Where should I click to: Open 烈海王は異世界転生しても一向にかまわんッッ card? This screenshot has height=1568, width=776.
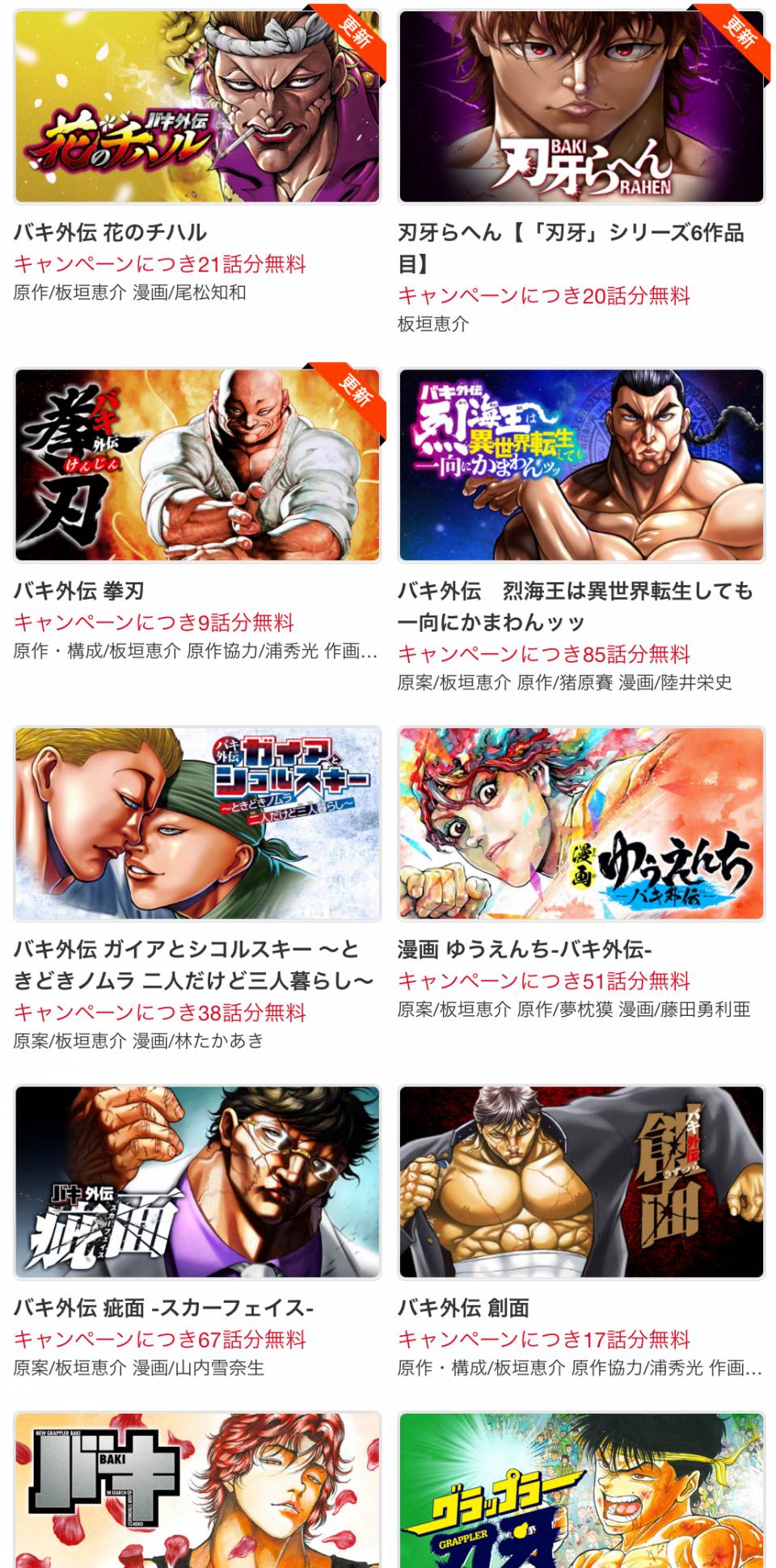pyautogui.click(x=580, y=465)
